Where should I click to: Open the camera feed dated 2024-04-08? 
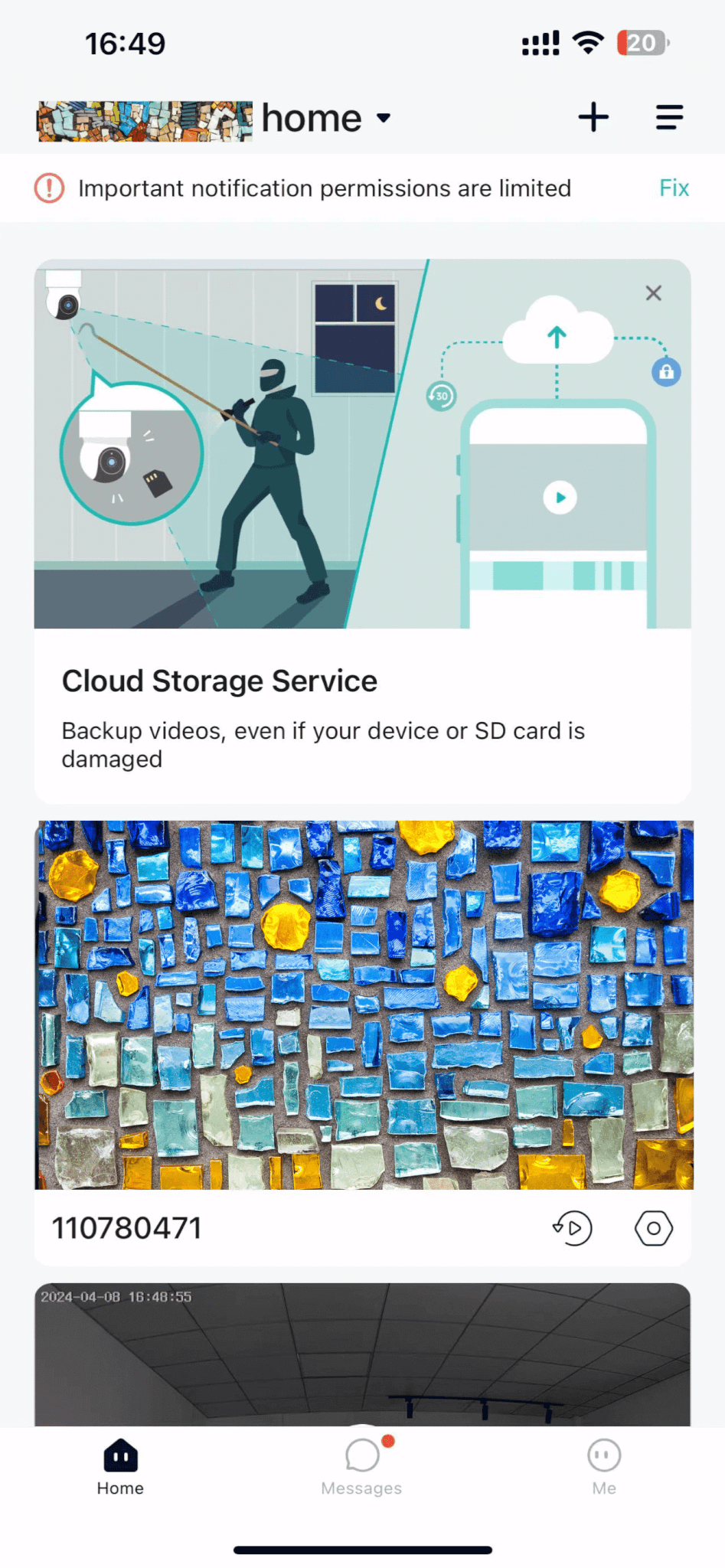(x=362, y=1355)
